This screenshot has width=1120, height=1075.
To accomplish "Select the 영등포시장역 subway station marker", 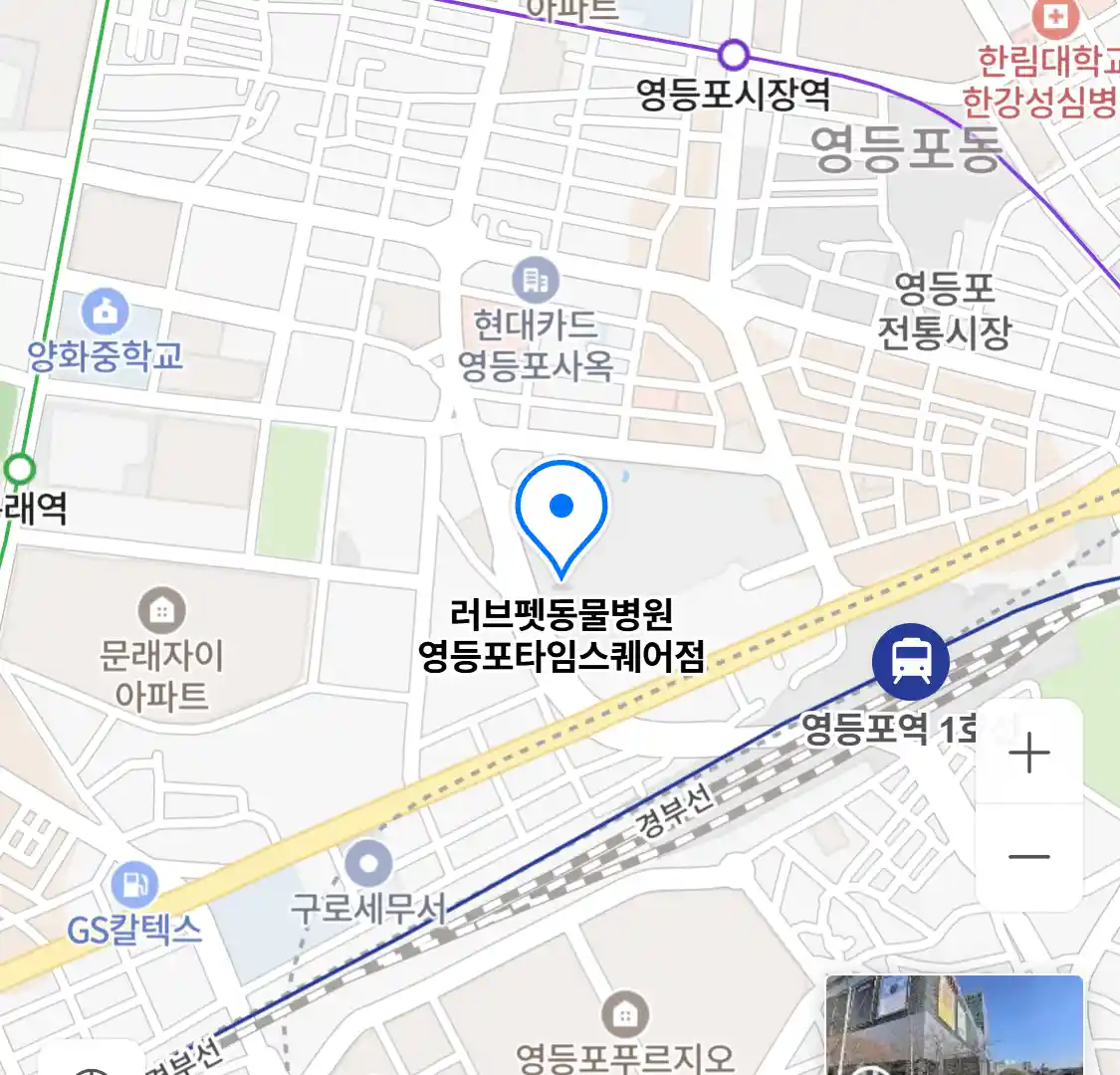I will coord(734,55).
